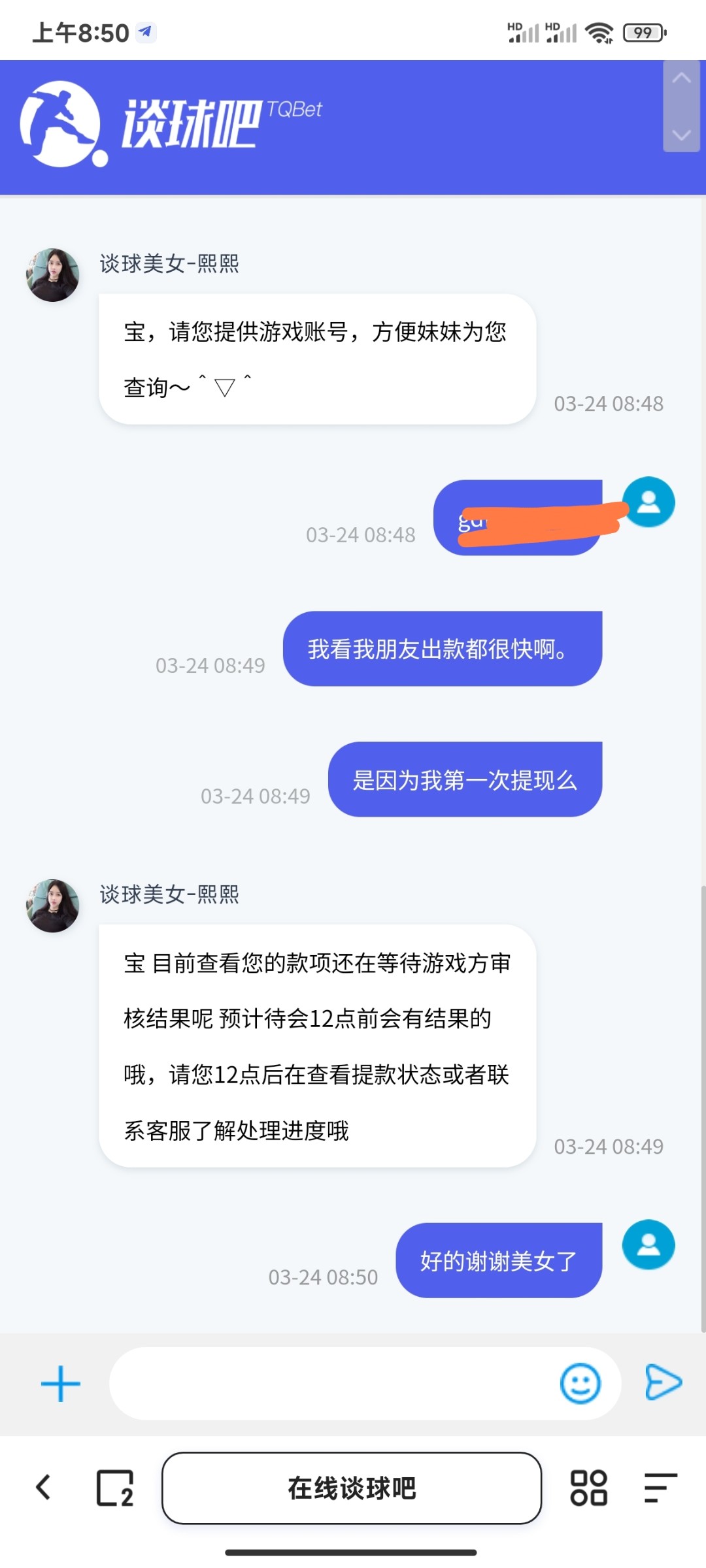Go back in the browser
706x1568 pixels.
click(44, 1488)
